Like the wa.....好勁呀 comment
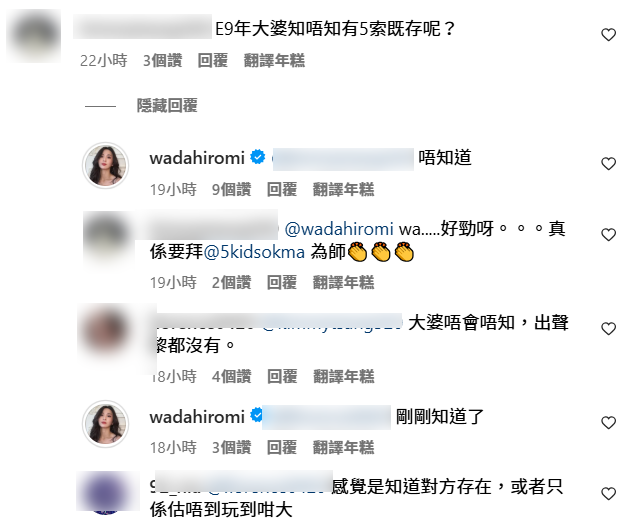The height and width of the screenshot is (528, 629). click(607, 234)
